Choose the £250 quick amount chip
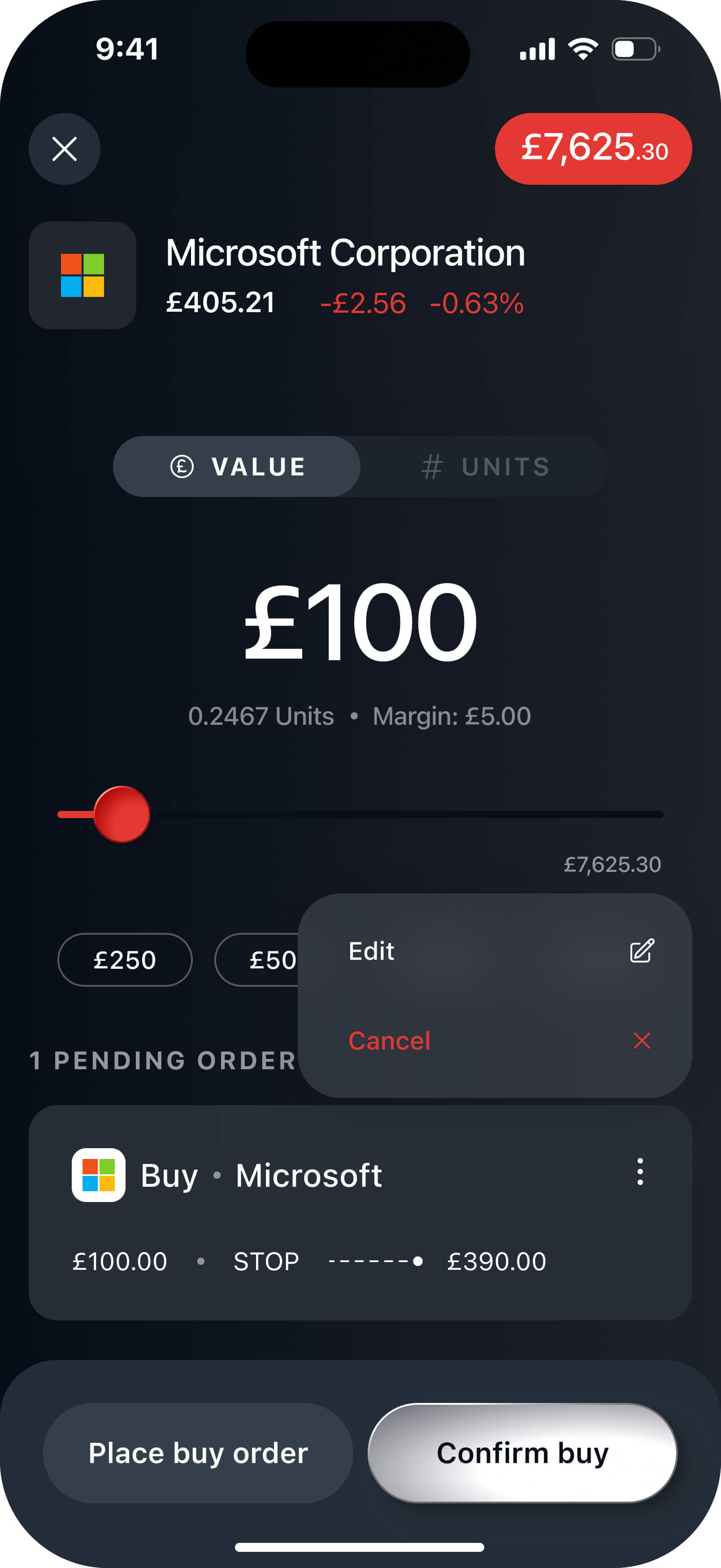 125,960
